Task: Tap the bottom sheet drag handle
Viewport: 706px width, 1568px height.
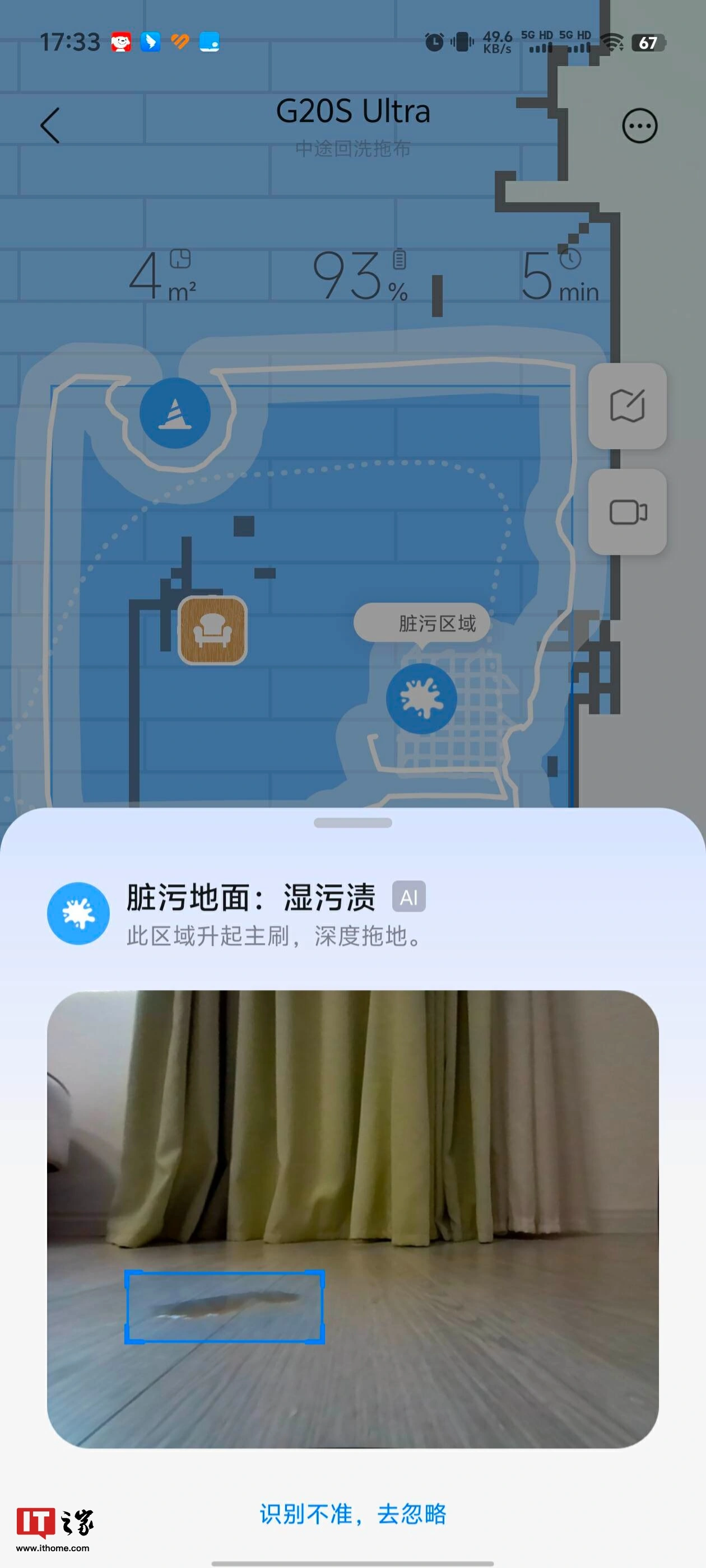Action: (352, 823)
